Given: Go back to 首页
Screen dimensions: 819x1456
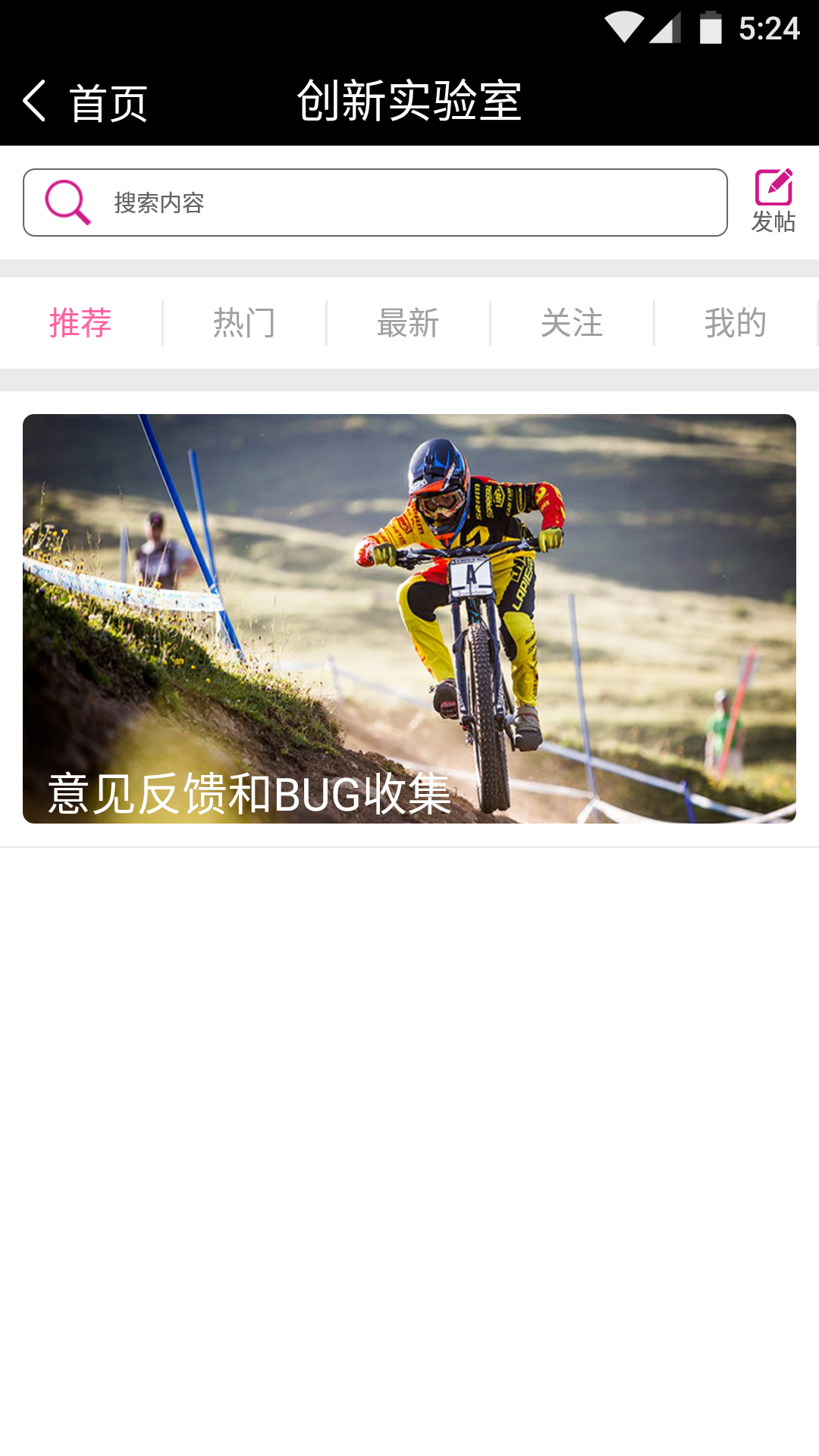Looking at the screenshot, I should 83,102.
